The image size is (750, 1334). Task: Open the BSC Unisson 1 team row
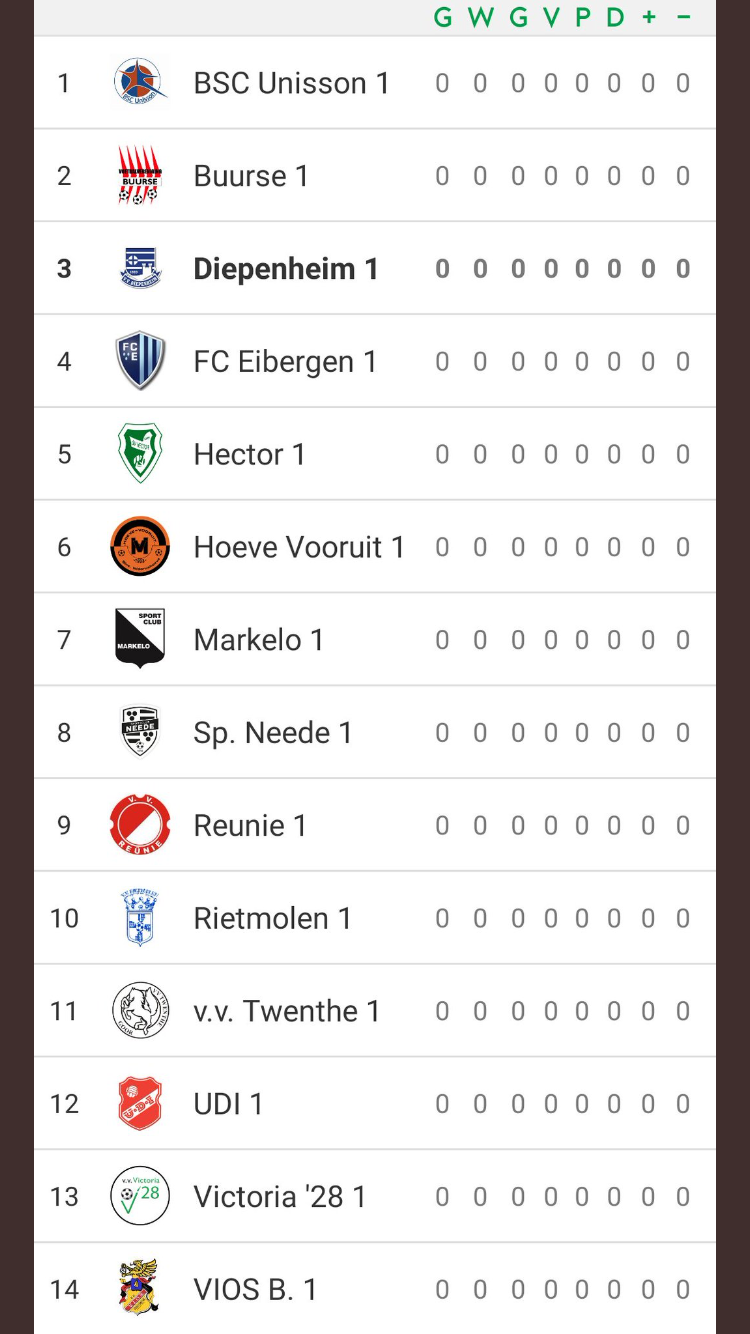375,83
